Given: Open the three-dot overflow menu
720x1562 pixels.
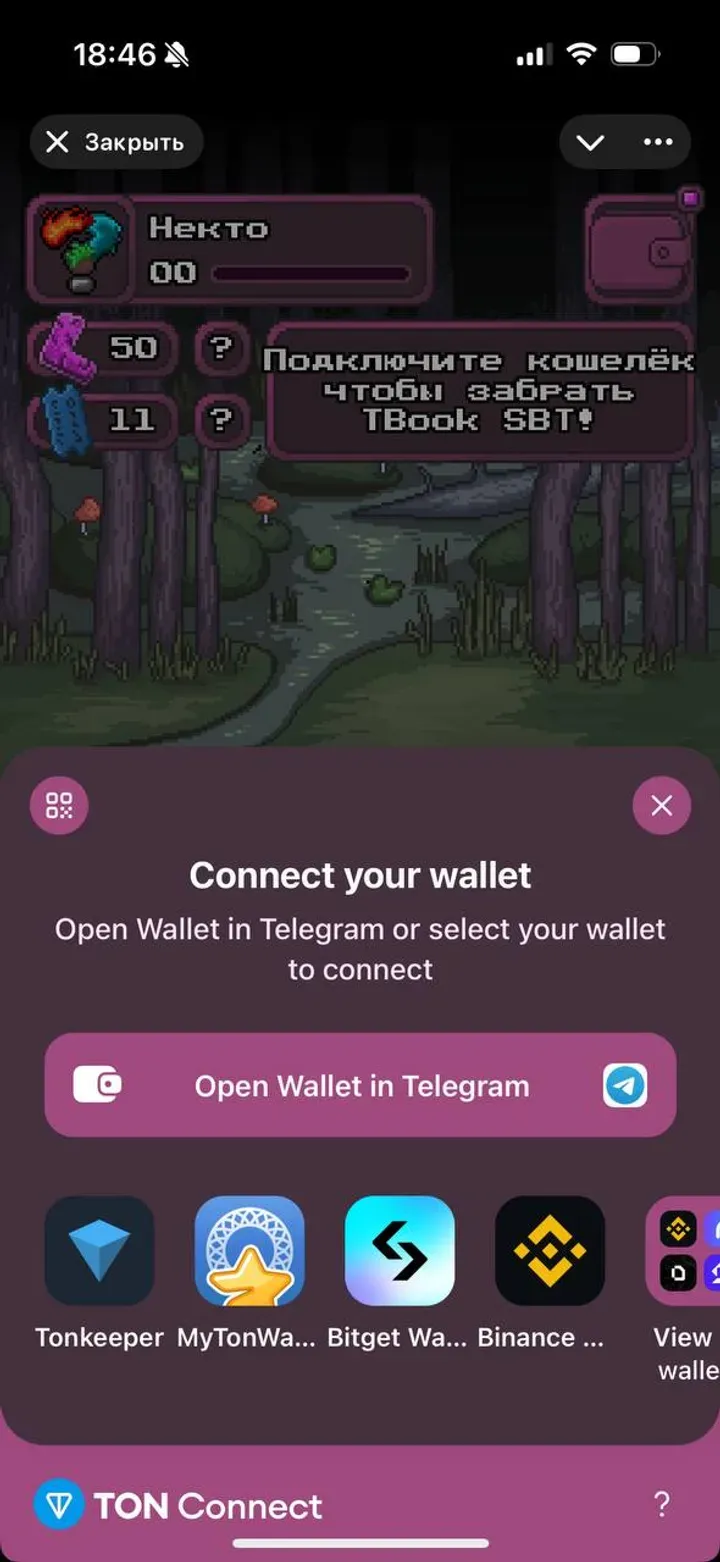Looking at the screenshot, I should 658,142.
